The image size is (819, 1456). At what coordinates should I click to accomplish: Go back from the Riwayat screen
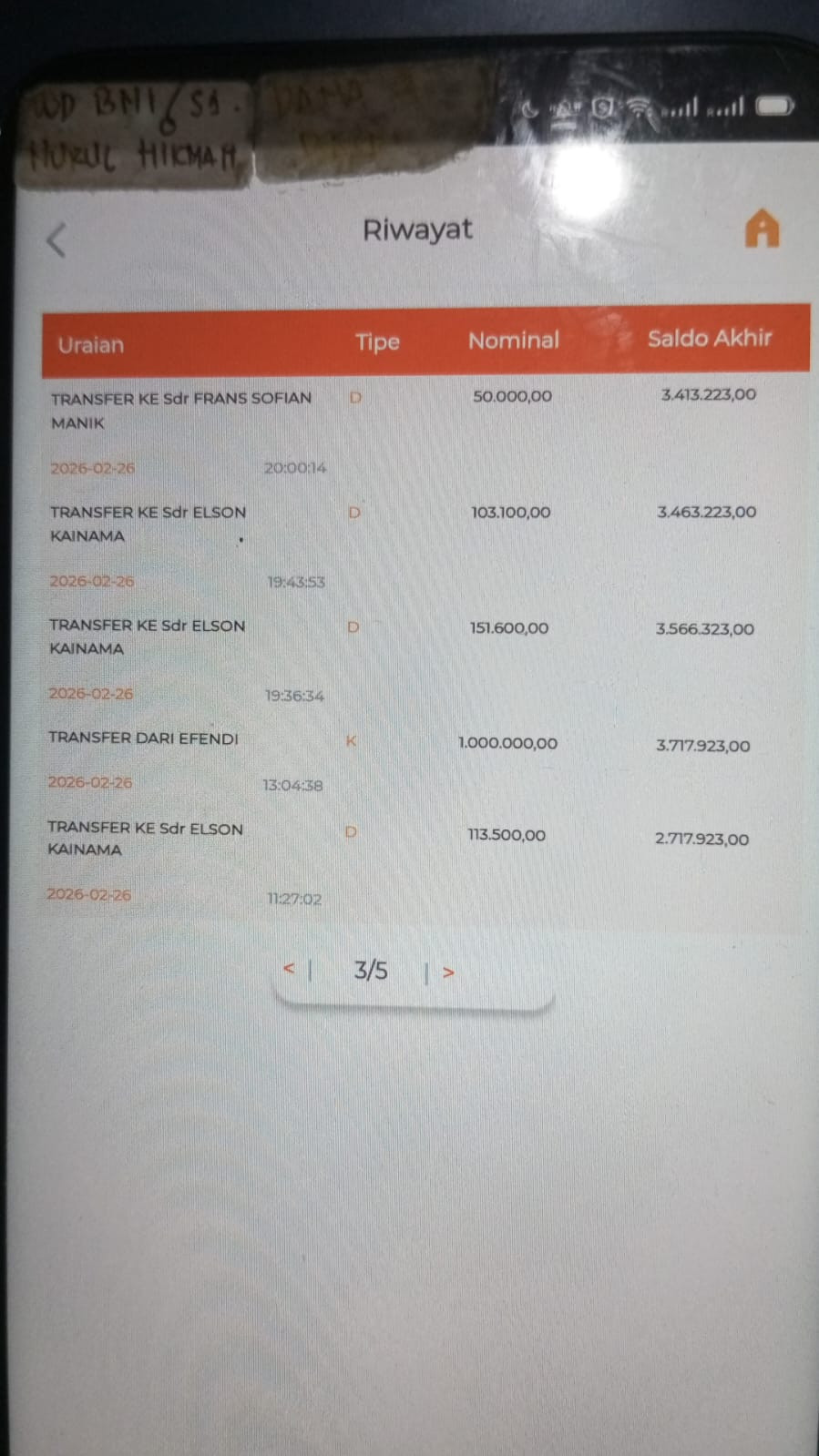coord(56,240)
